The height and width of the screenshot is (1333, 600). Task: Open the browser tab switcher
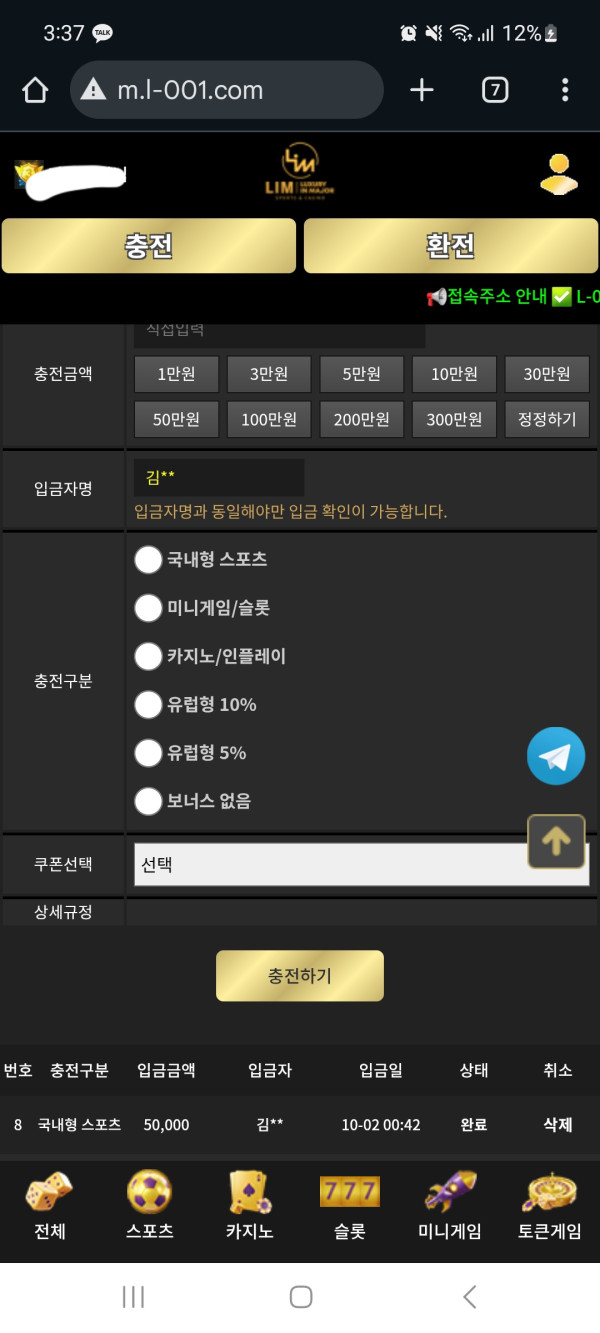coord(495,90)
